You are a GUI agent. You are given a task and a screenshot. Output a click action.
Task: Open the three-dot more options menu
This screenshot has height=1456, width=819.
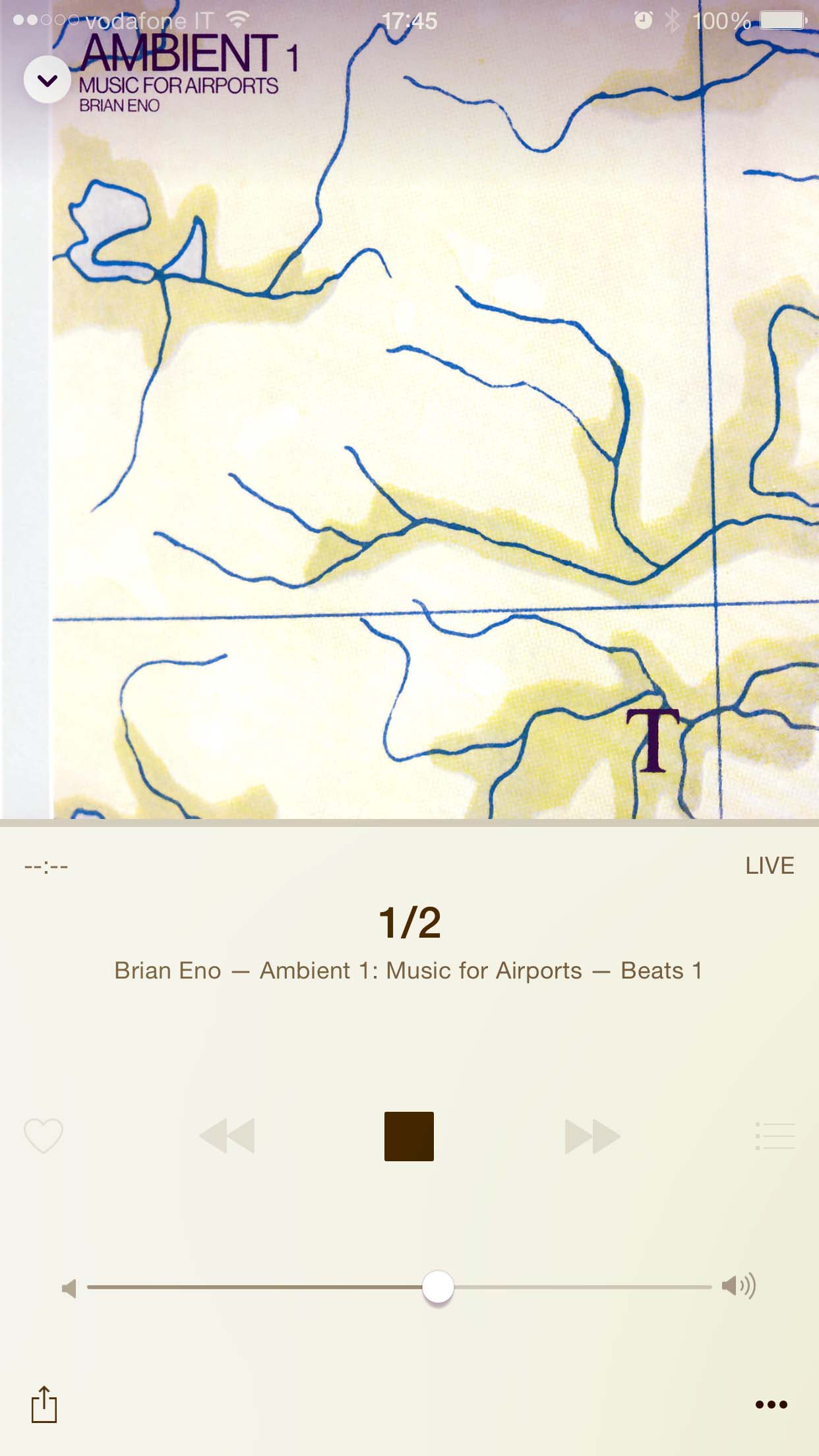(771, 1405)
